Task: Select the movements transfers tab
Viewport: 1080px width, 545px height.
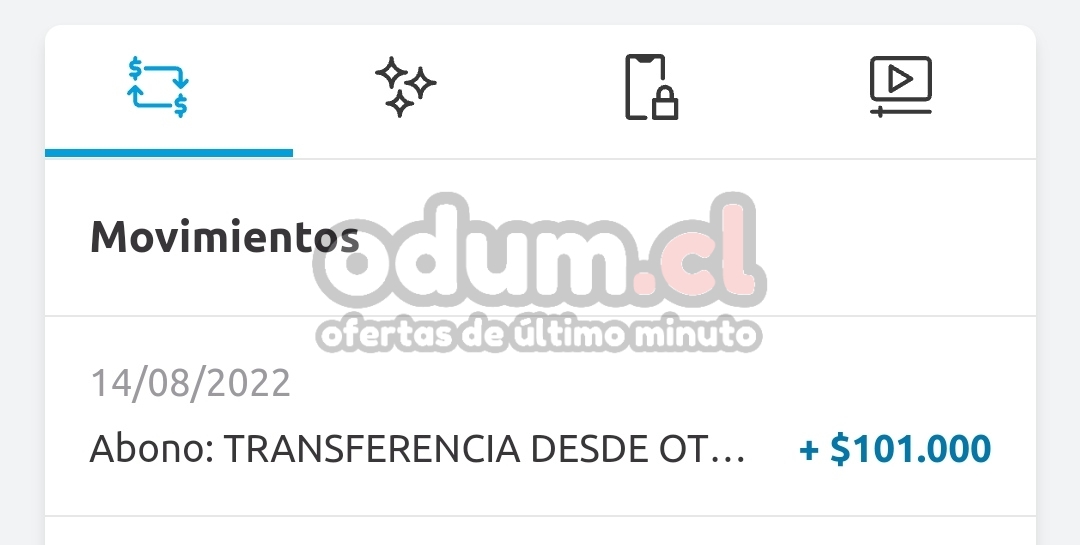Action: (x=159, y=88)
